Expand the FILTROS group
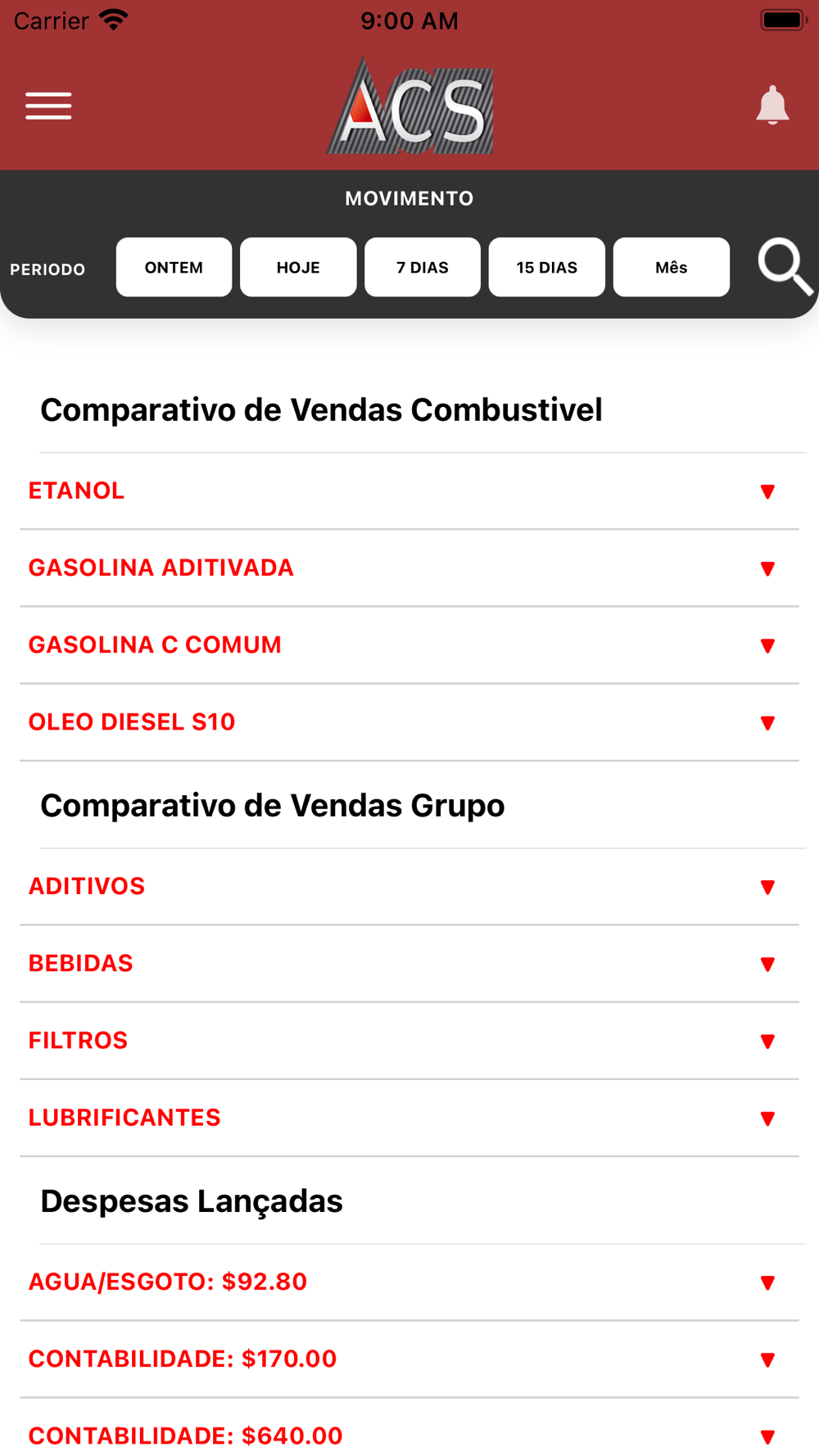819x1456 pixels. (409, 1040)
